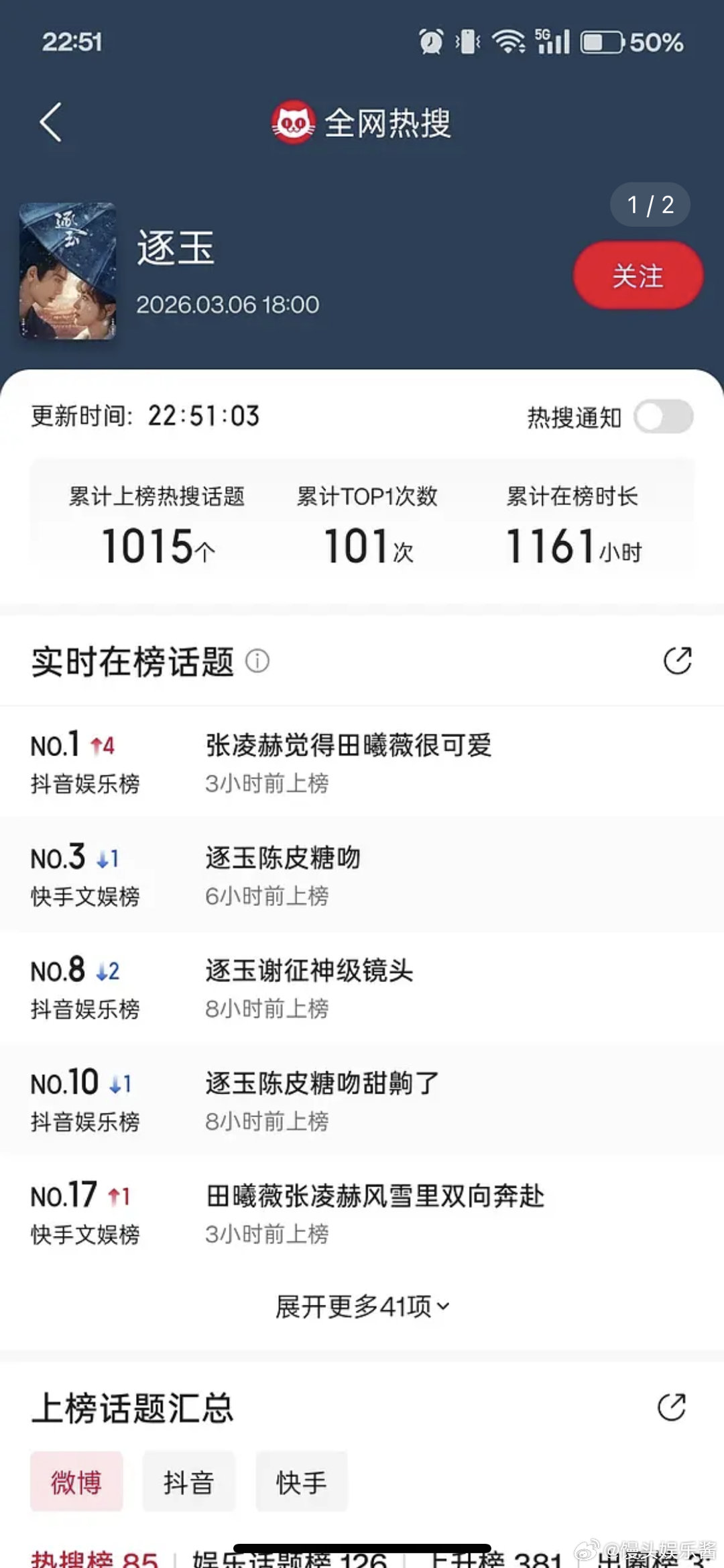Open the 逐玉 drama poster thumbnail
The image size is (724, 1568).
coord(70,275)
